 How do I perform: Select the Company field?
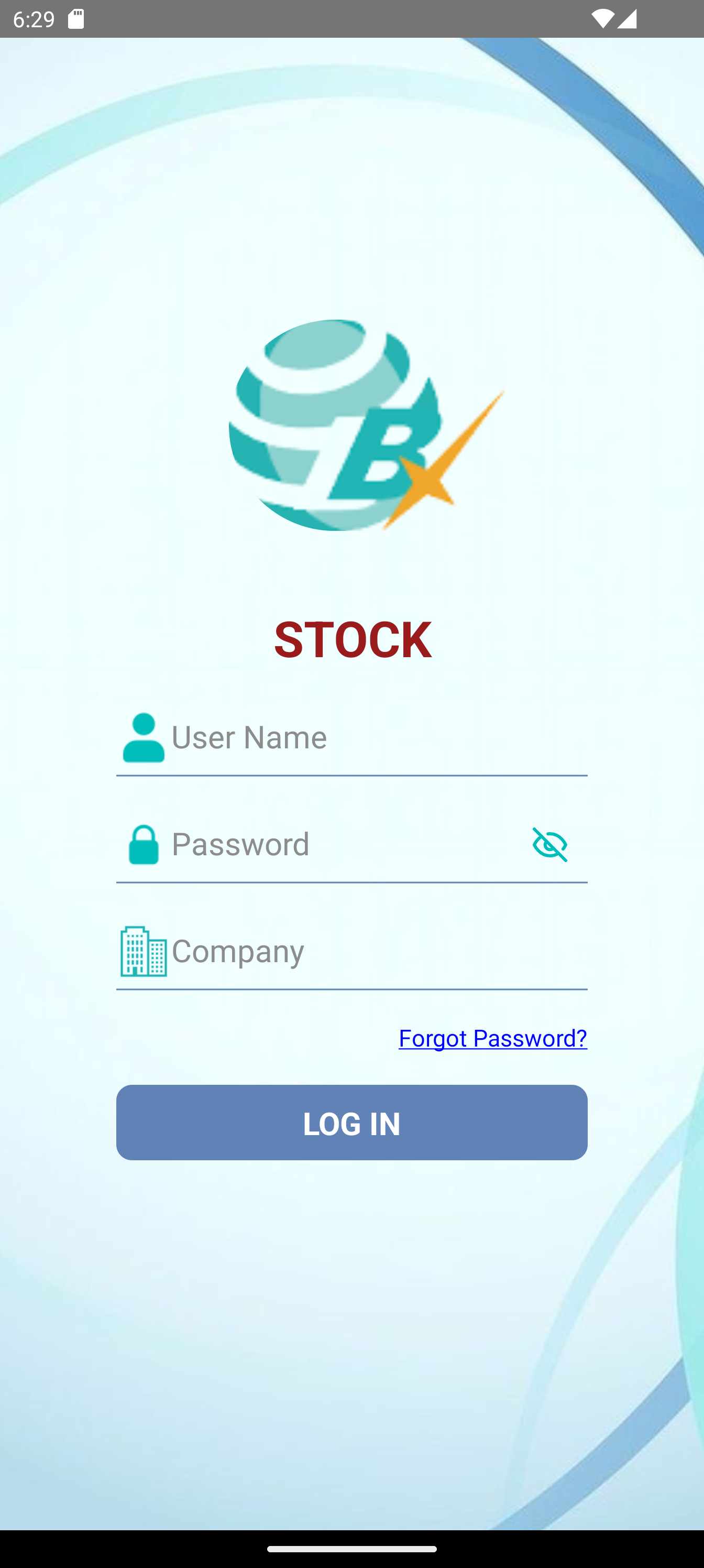point(377,951)
